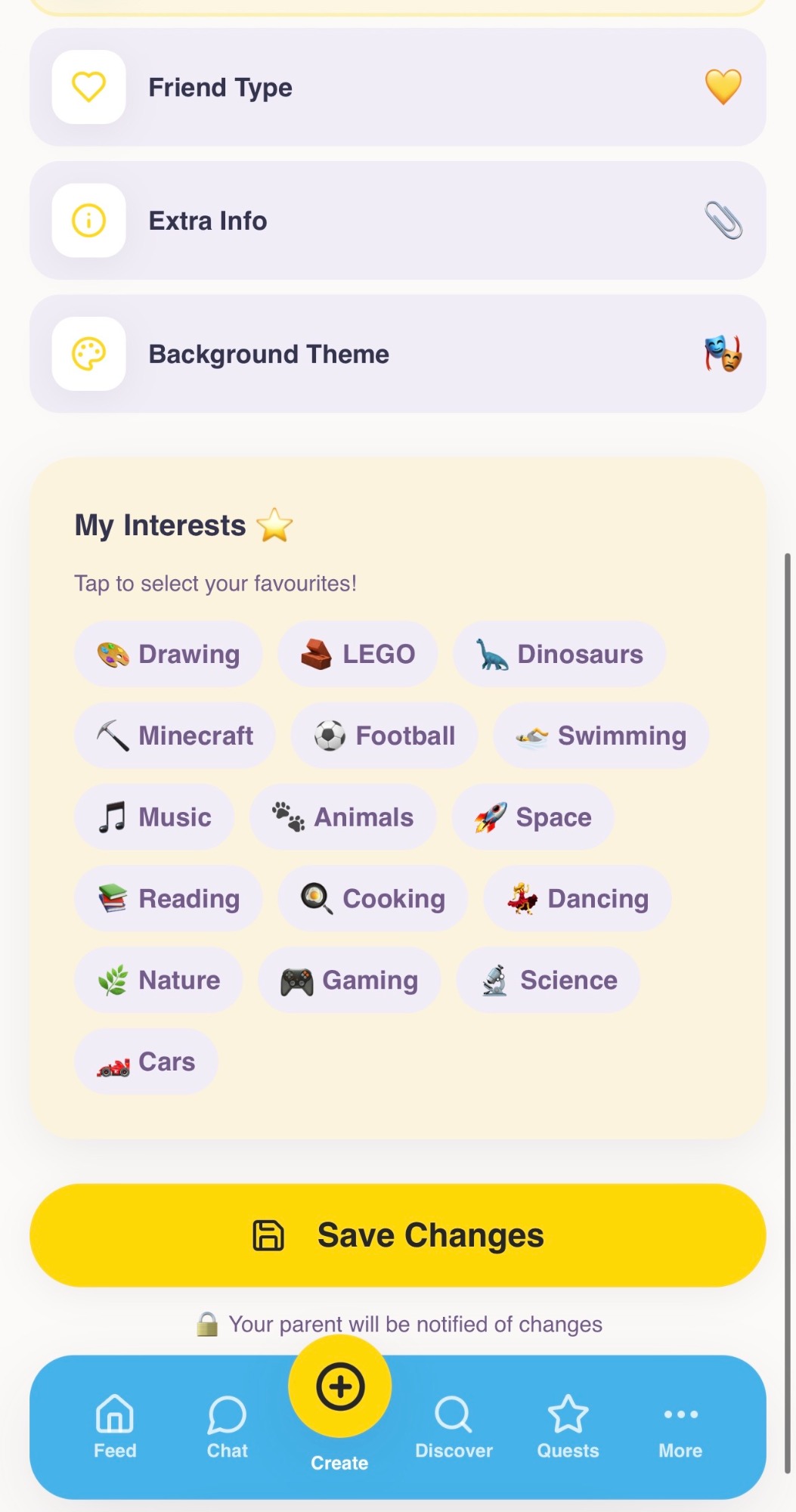Pick the Science interest chip
796x1512 pixels.
(x=548, y=981)
